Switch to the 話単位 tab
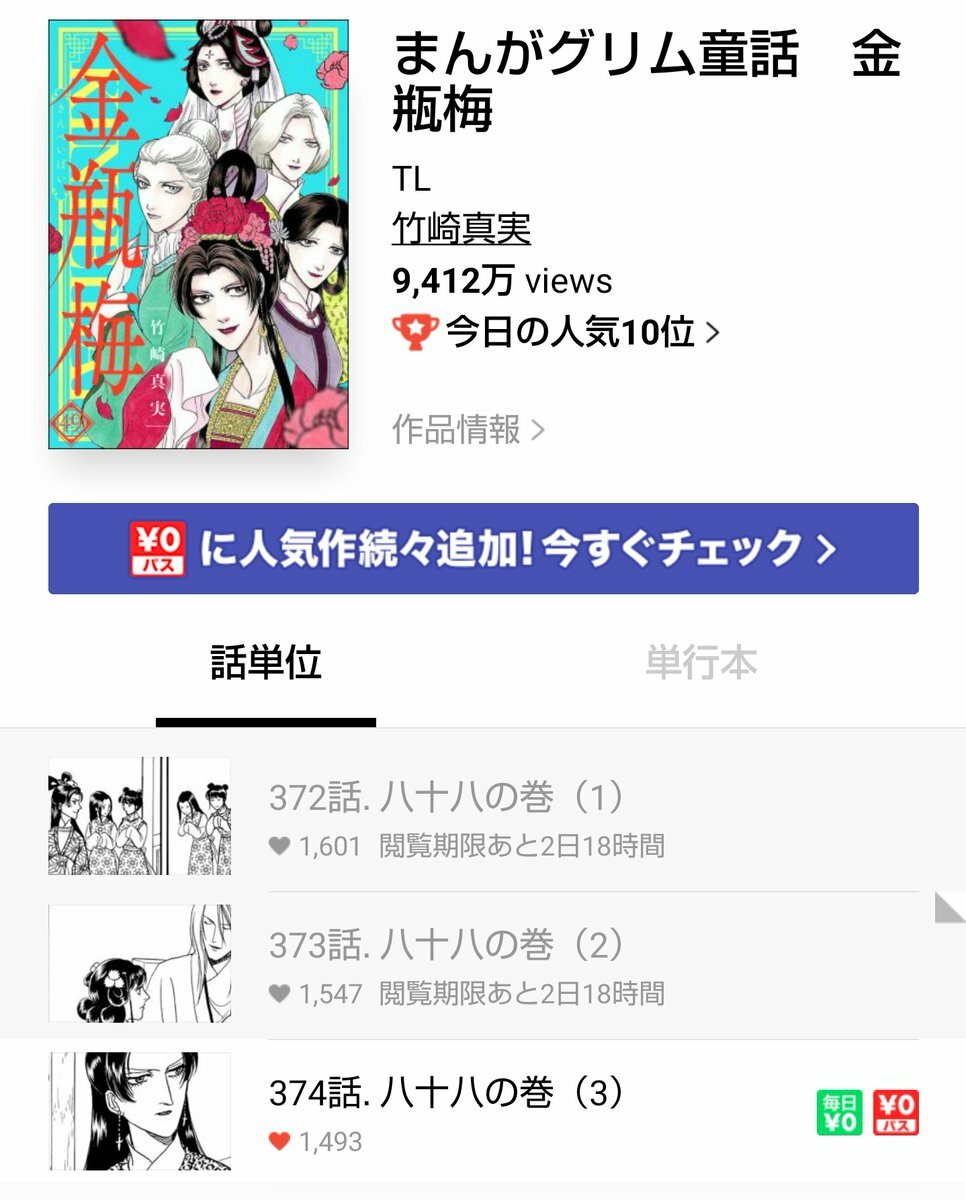This screenshot has height=1200, width=966. (266, 663)
